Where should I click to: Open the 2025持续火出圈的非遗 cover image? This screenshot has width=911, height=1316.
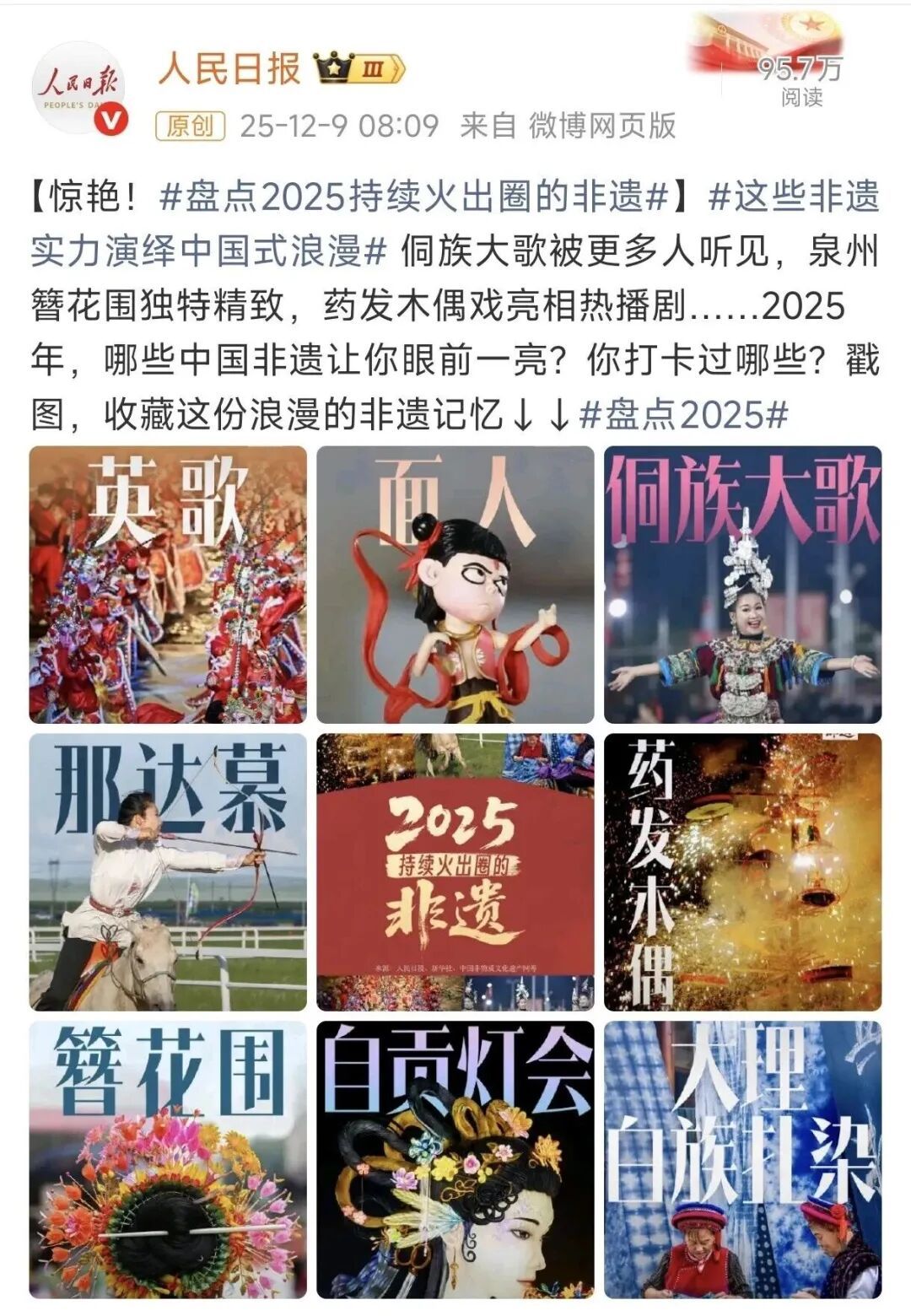pos(455,872)
